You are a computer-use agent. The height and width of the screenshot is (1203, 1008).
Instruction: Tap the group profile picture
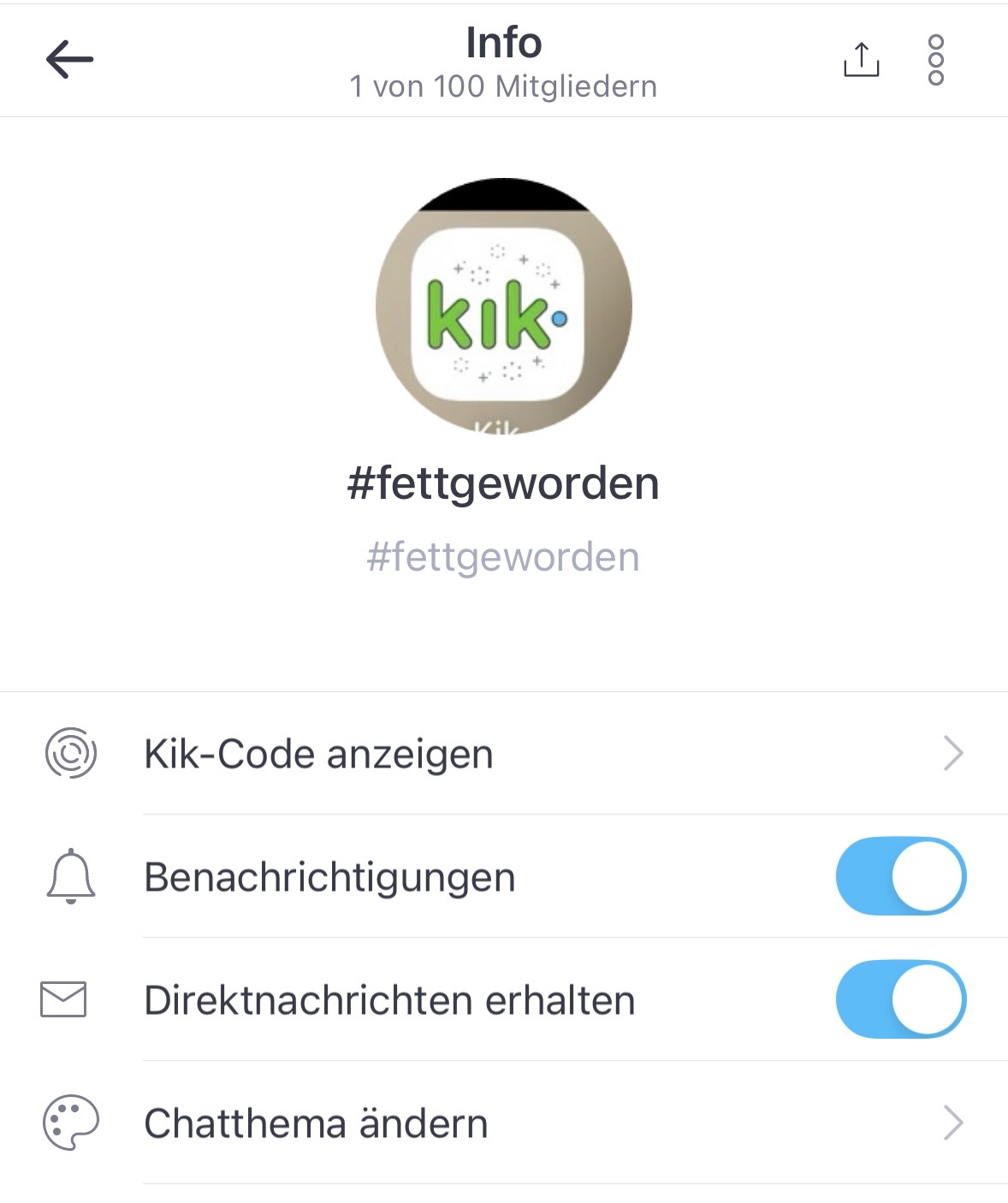504,305
